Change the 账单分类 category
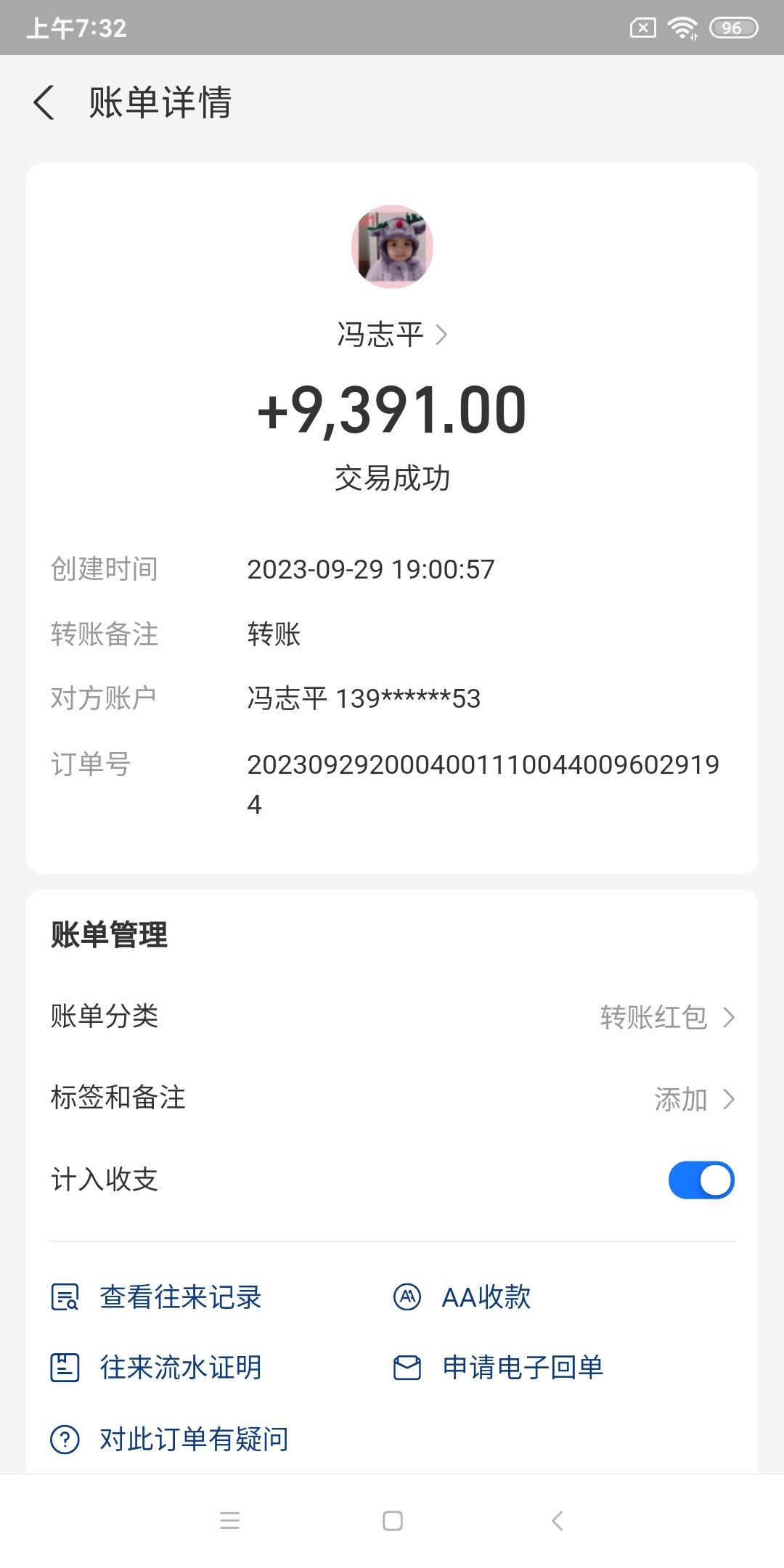 click(666, 1017)
